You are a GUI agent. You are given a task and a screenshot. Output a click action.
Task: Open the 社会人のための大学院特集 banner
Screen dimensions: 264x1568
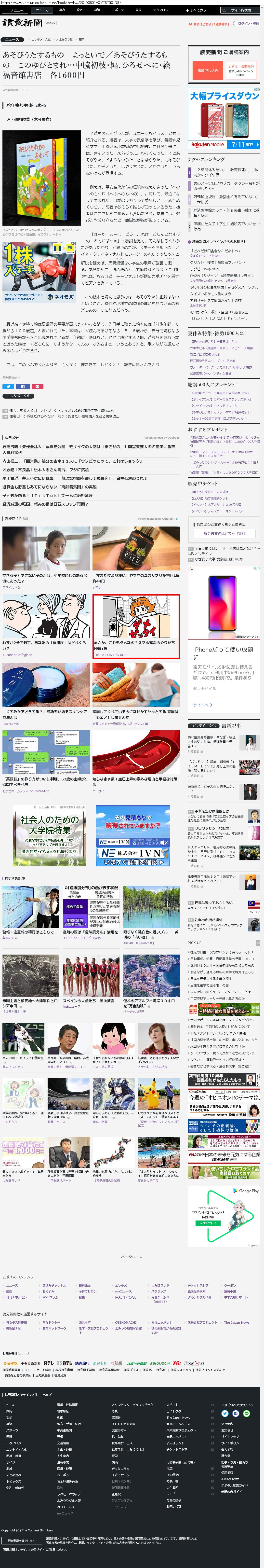[46, 835]
